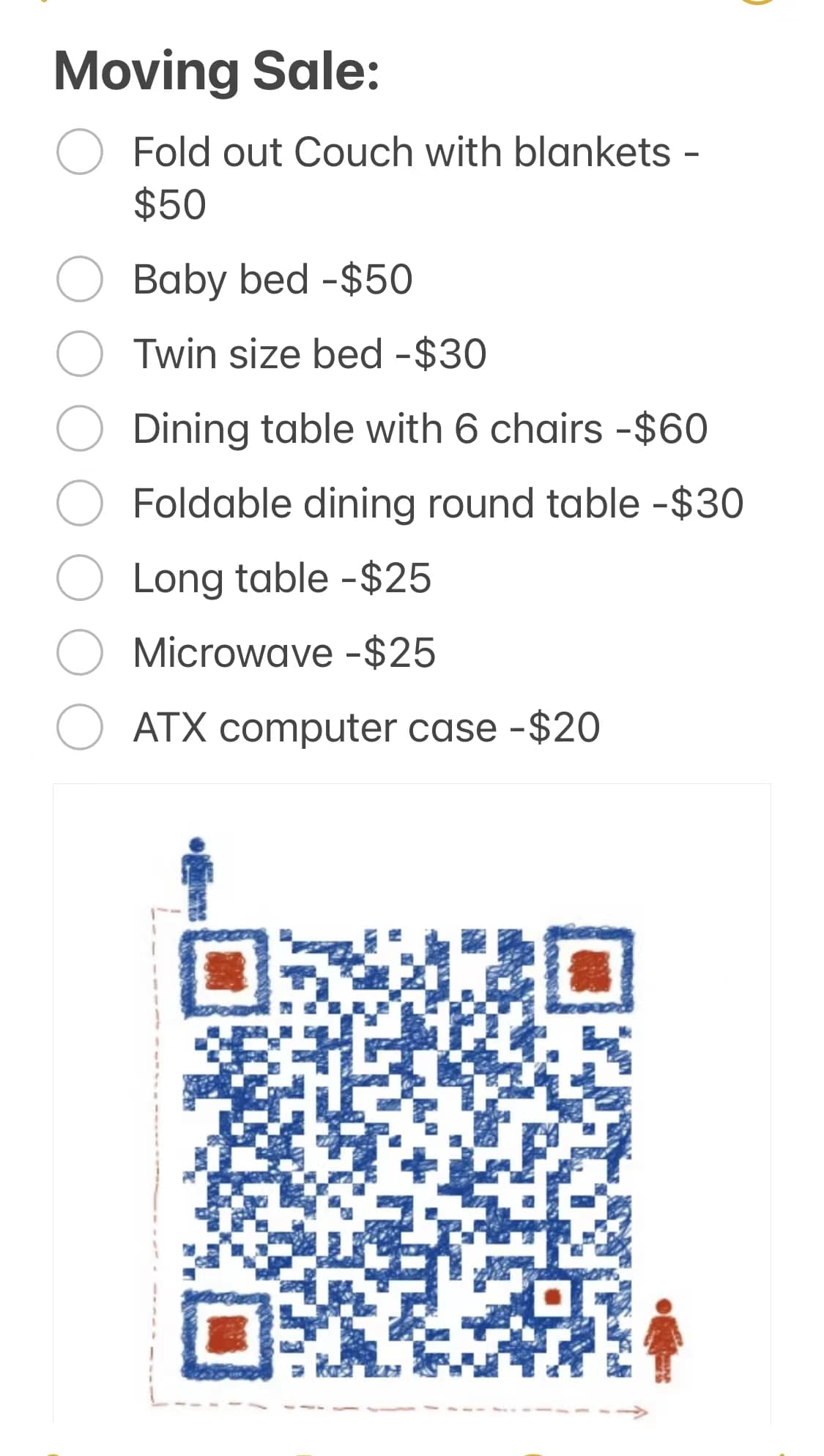824x1456 pixels.
Task: Mark Baby bed item as done
Action: click(79, 279)
